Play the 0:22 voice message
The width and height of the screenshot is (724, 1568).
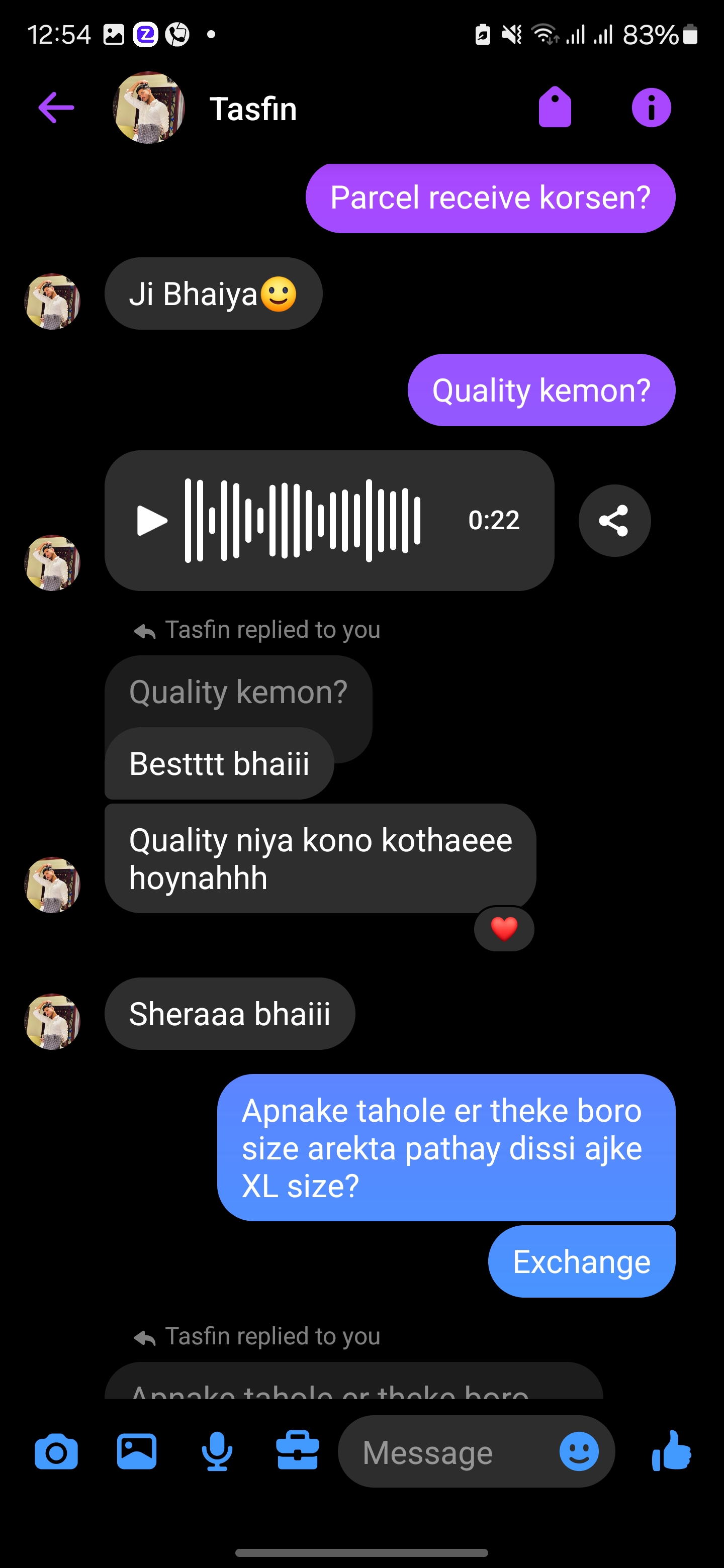(151, 521)
